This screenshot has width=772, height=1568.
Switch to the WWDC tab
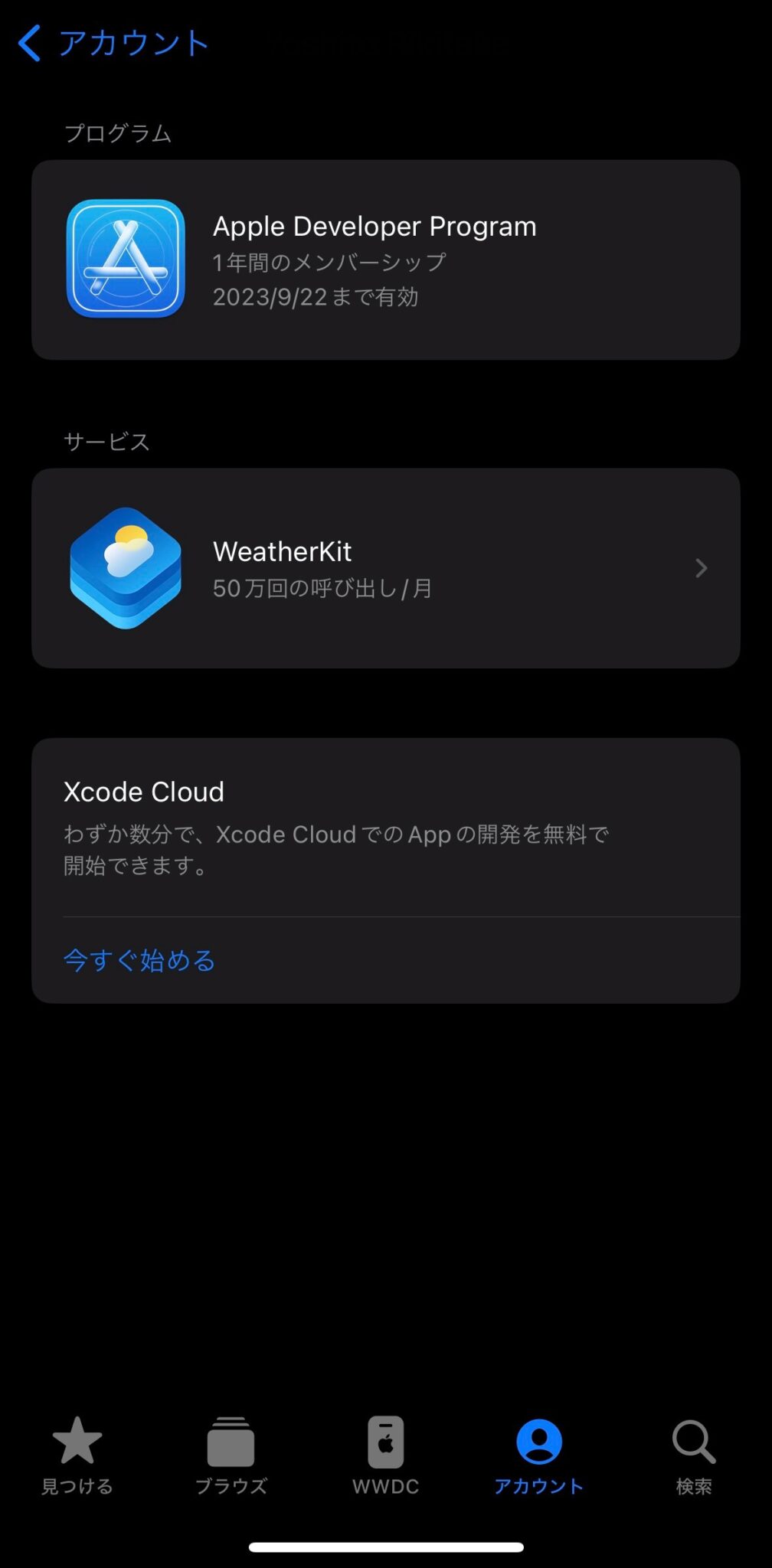(x=385, y=1455)
